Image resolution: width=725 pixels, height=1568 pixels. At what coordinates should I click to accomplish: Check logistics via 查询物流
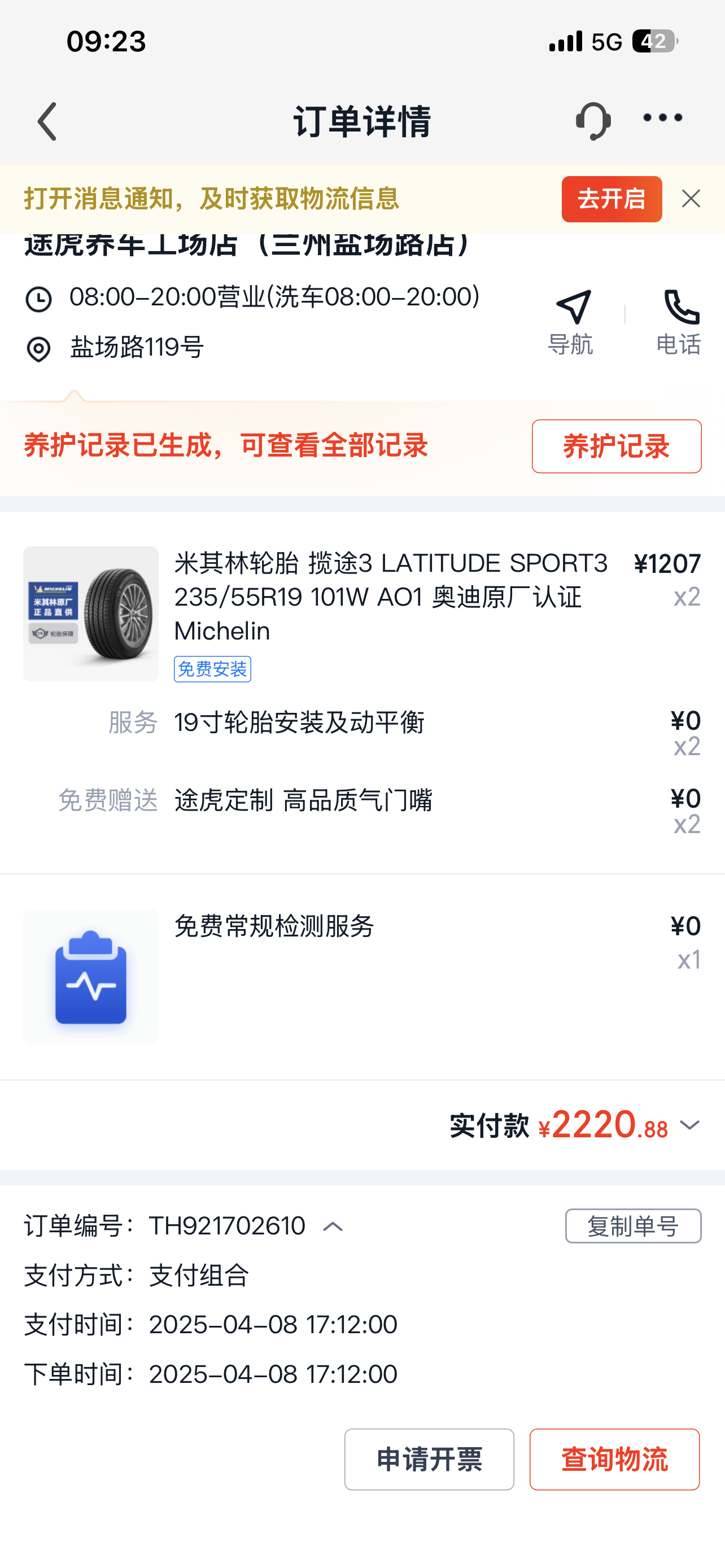[x=614, y=1460]
